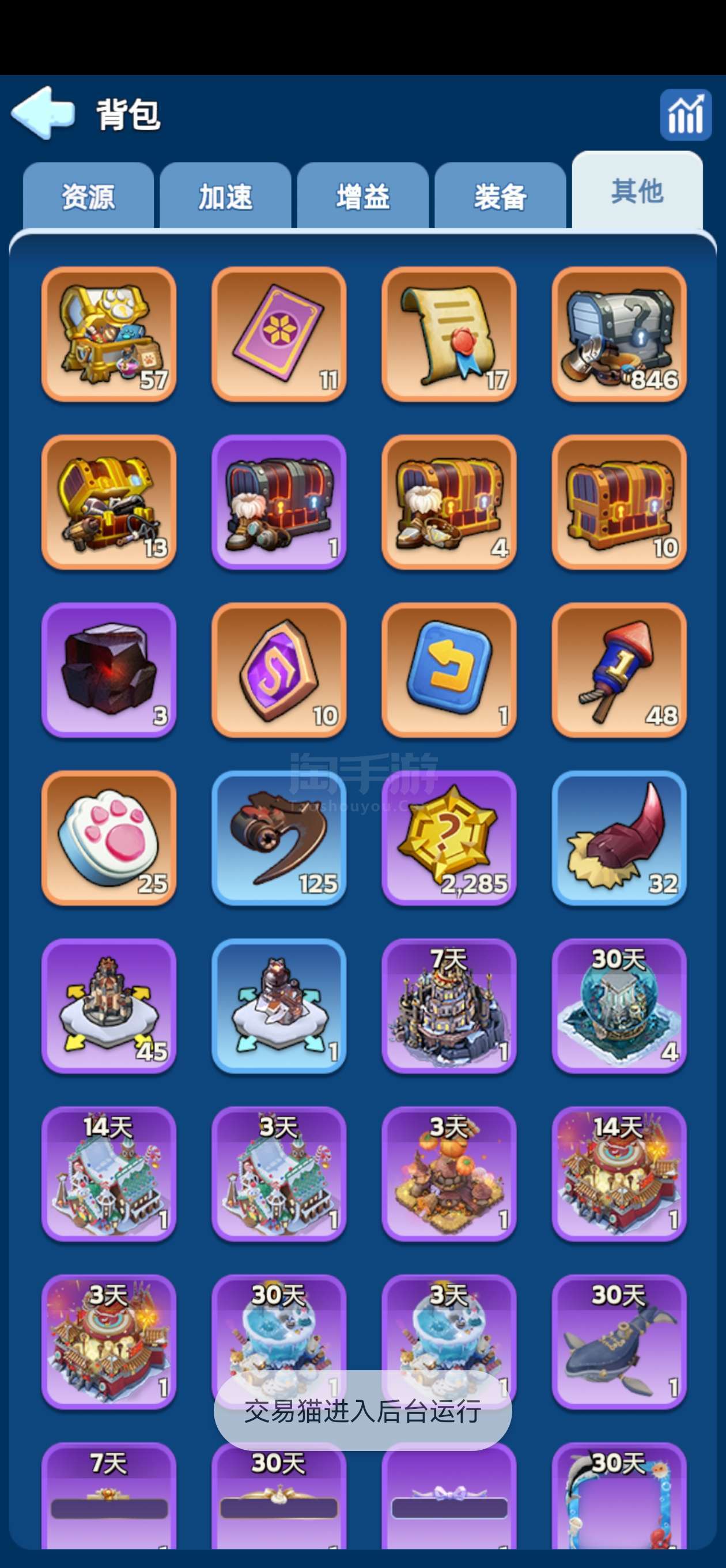The image size is (726, 1568).
Task: Open the 增益 tab
Action: tap(362, 197)
